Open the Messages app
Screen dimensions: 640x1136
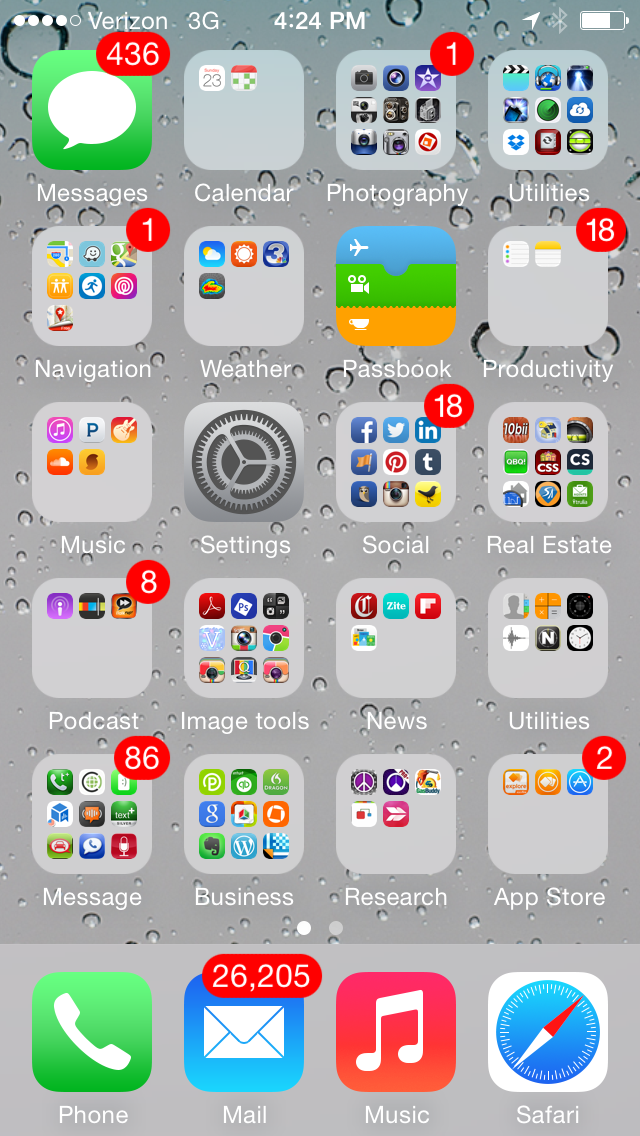coord(92,110)
